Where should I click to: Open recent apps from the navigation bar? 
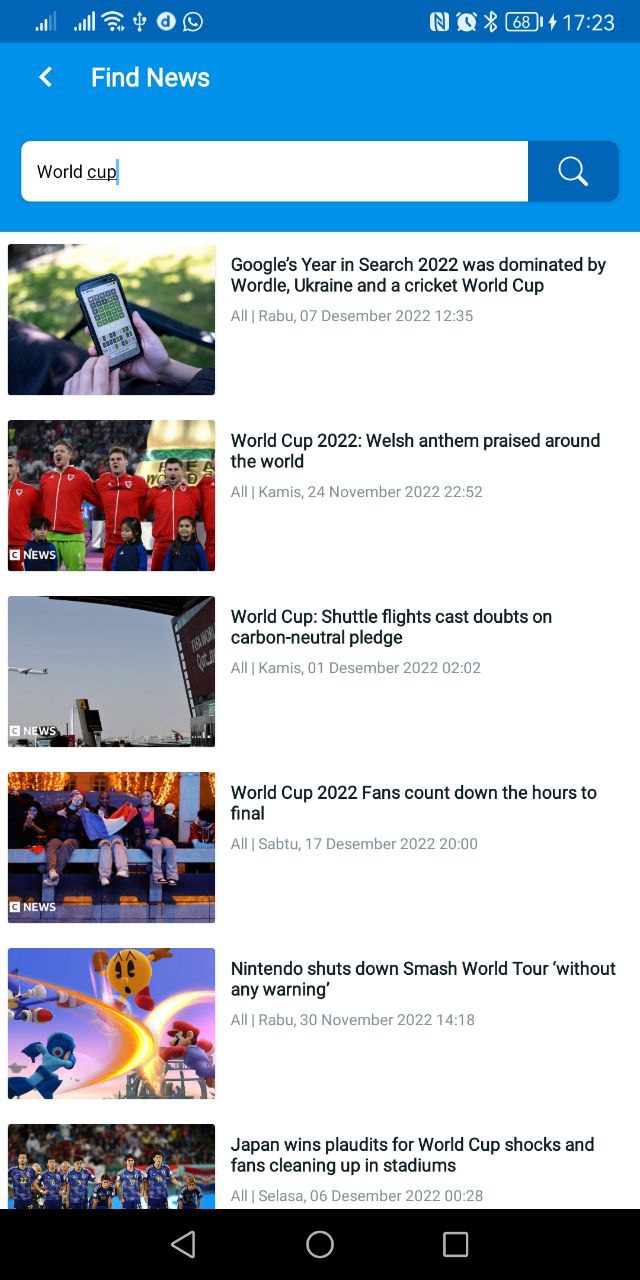click(x=456, y=1244)
